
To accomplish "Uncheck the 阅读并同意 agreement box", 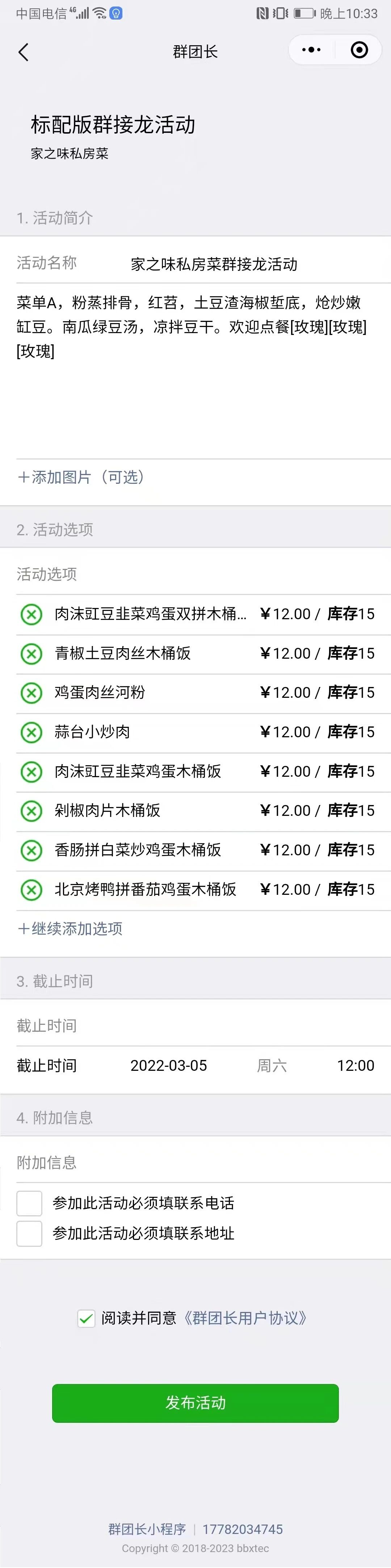I will tap(87, 1318).
